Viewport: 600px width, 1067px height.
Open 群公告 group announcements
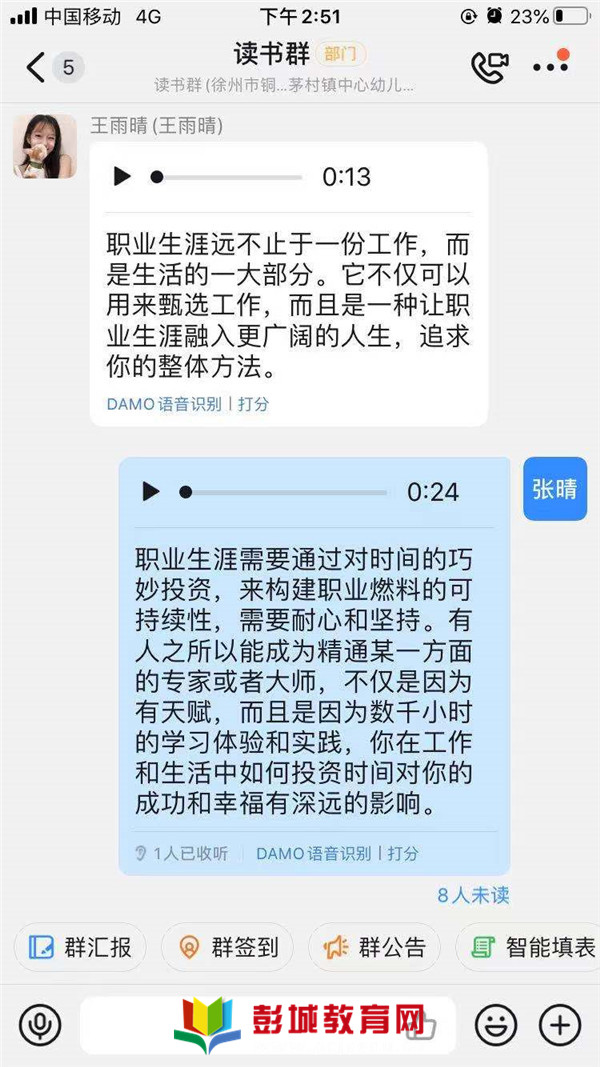click(x=374, y=947)
